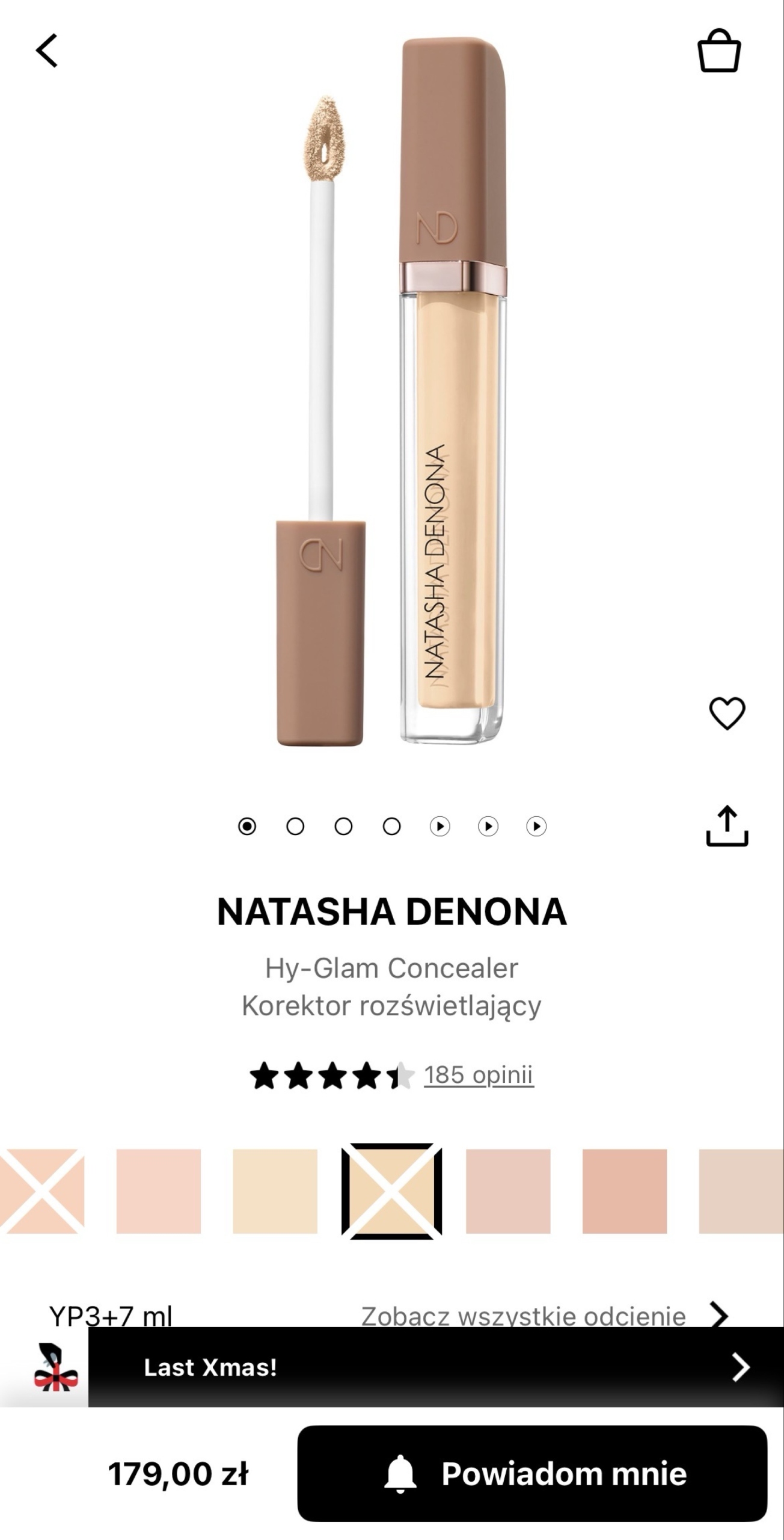Open the shopping basket
Viewport: 784px width, 1540px height.
pyautogui.click(x=718, y=51)
